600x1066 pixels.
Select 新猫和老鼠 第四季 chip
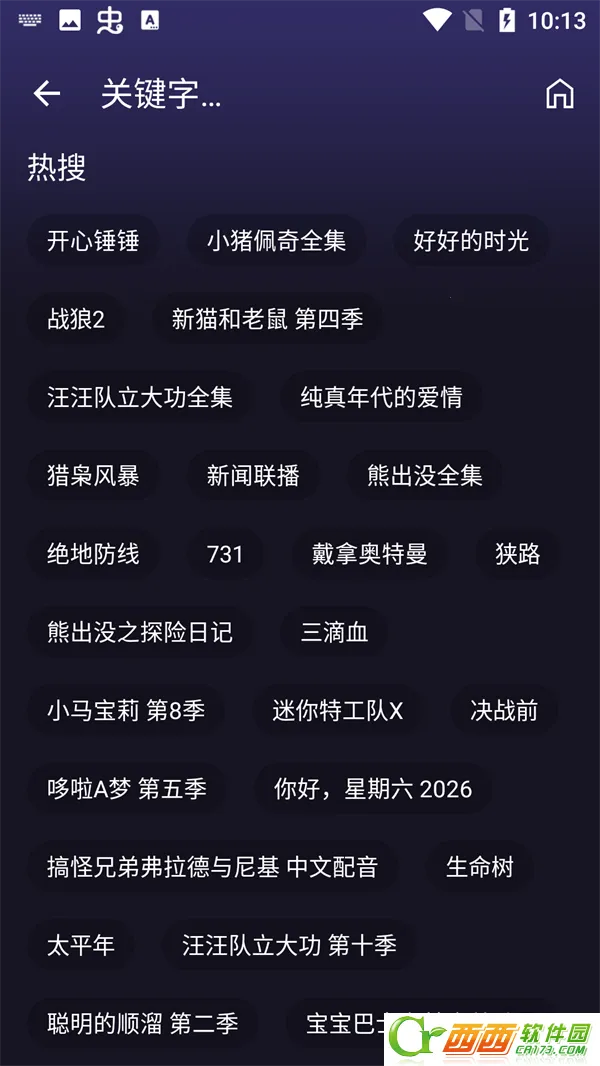tap(267, 319)
